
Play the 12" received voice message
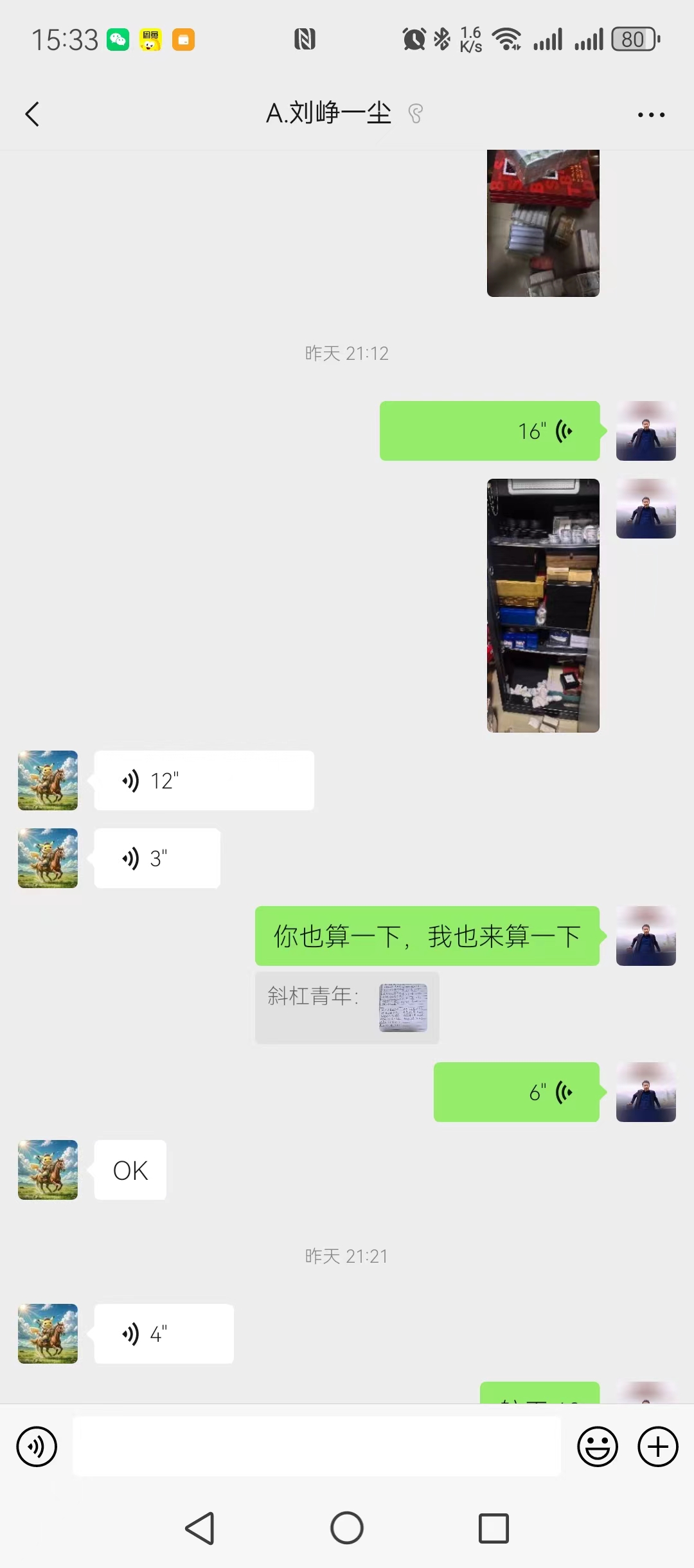click(x=204, y=781)
